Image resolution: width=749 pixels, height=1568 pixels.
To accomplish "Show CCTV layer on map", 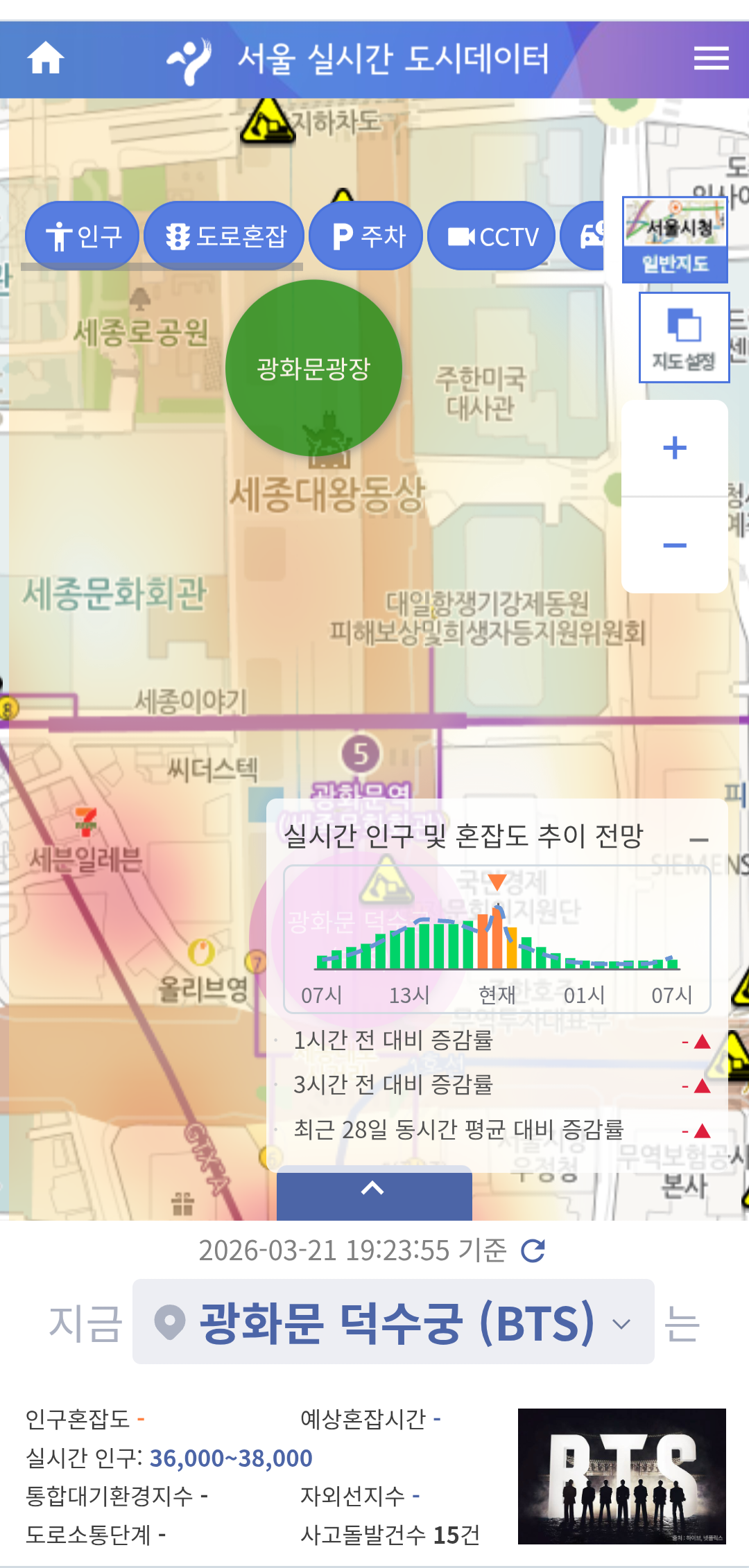I will 492,236.
